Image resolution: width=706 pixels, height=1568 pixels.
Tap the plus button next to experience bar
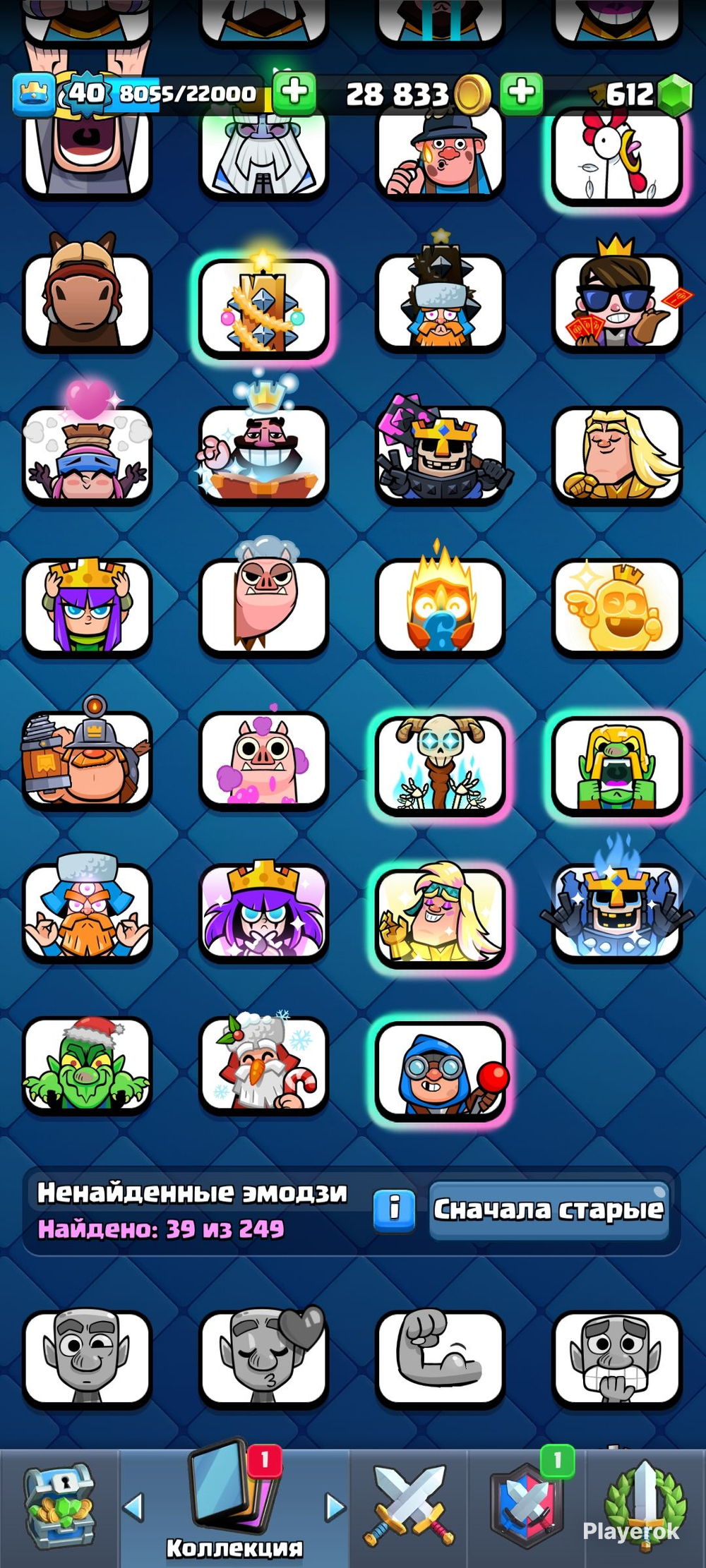pos(294,92)
